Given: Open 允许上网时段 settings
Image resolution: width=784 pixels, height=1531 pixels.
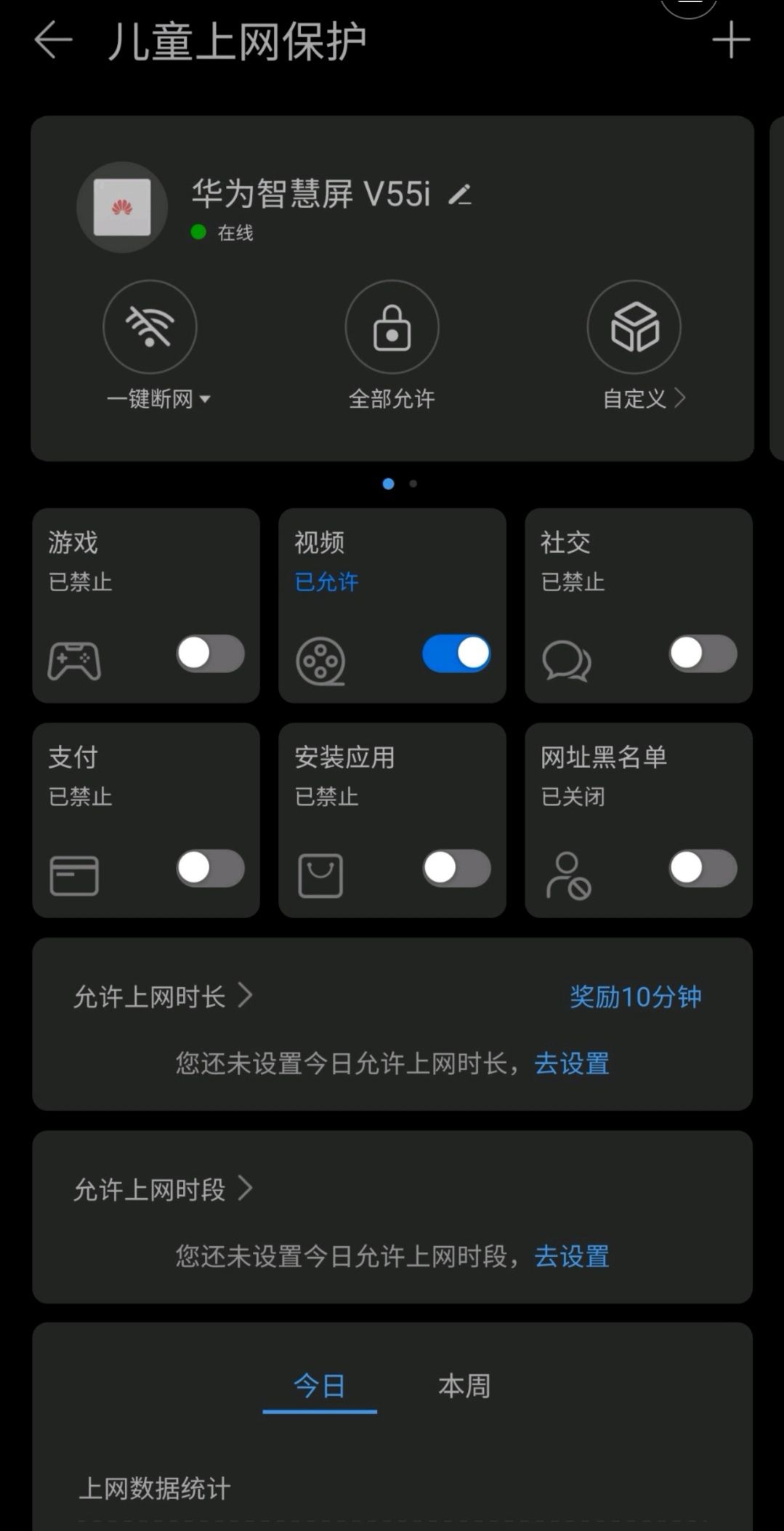Looking at the screenshot, I should coord(163,1189).
